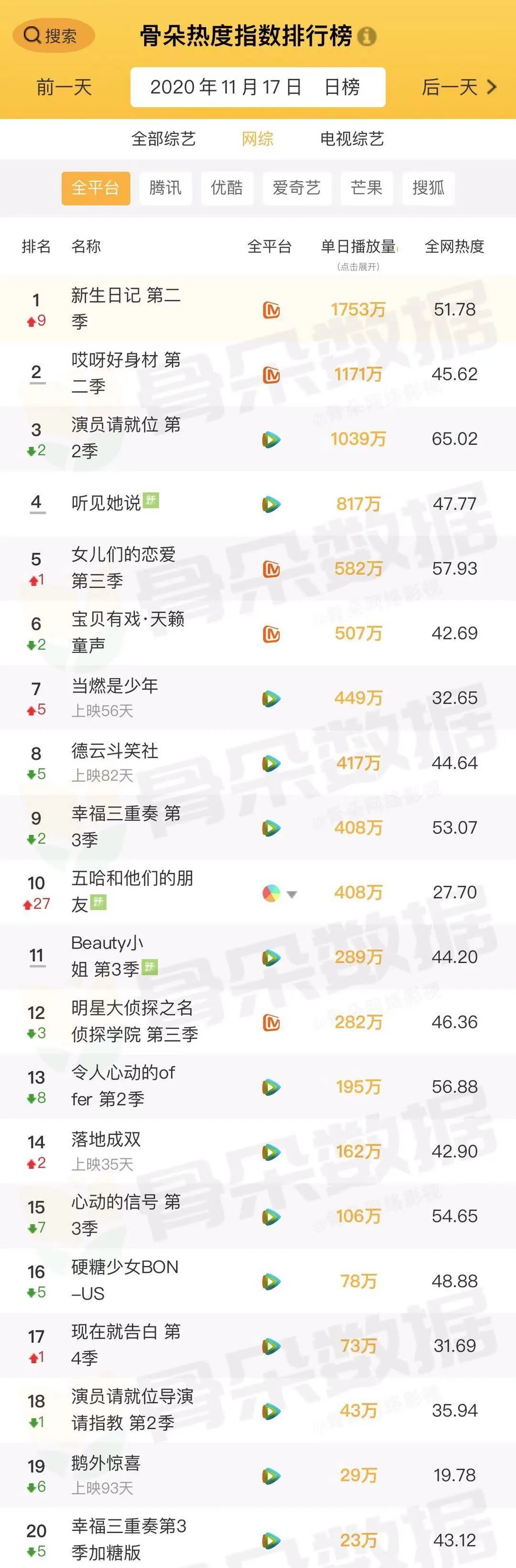Select the 优酷 platform filter
The image size is (516, 1568).
tap(226, 188)
